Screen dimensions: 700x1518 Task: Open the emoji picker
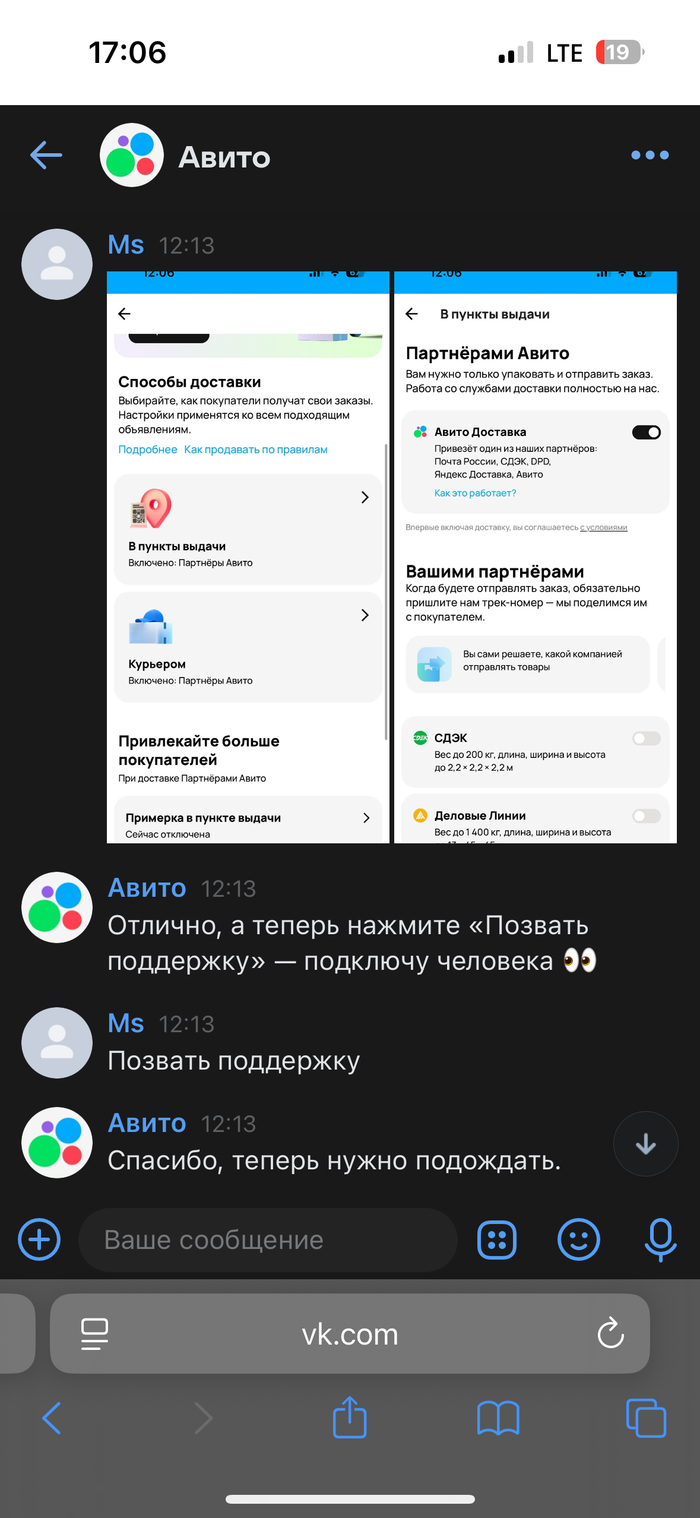coord(578,1240)
